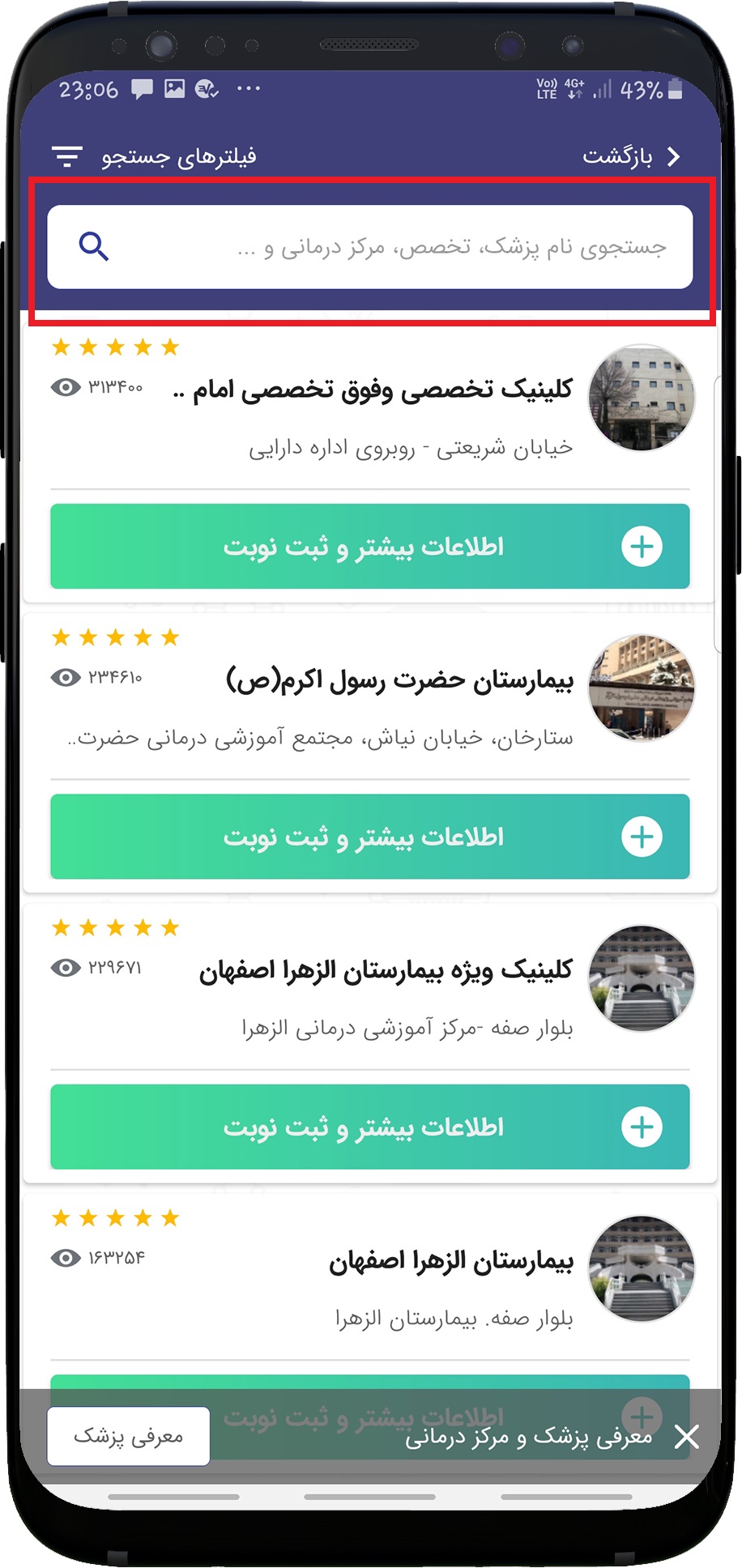
Task: Open more info for the بیمارستان حضرت رسول اکرم listing
Action: click(x=370, y=837)
